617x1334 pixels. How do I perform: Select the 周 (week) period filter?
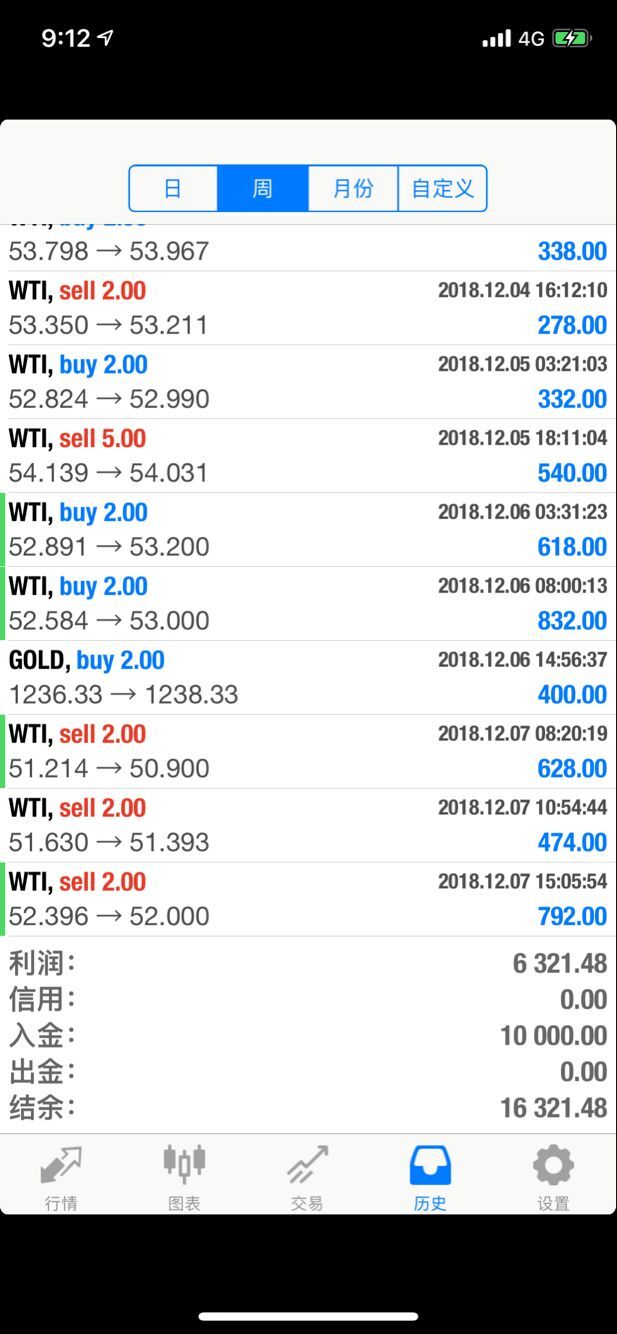tap(262, 188)
